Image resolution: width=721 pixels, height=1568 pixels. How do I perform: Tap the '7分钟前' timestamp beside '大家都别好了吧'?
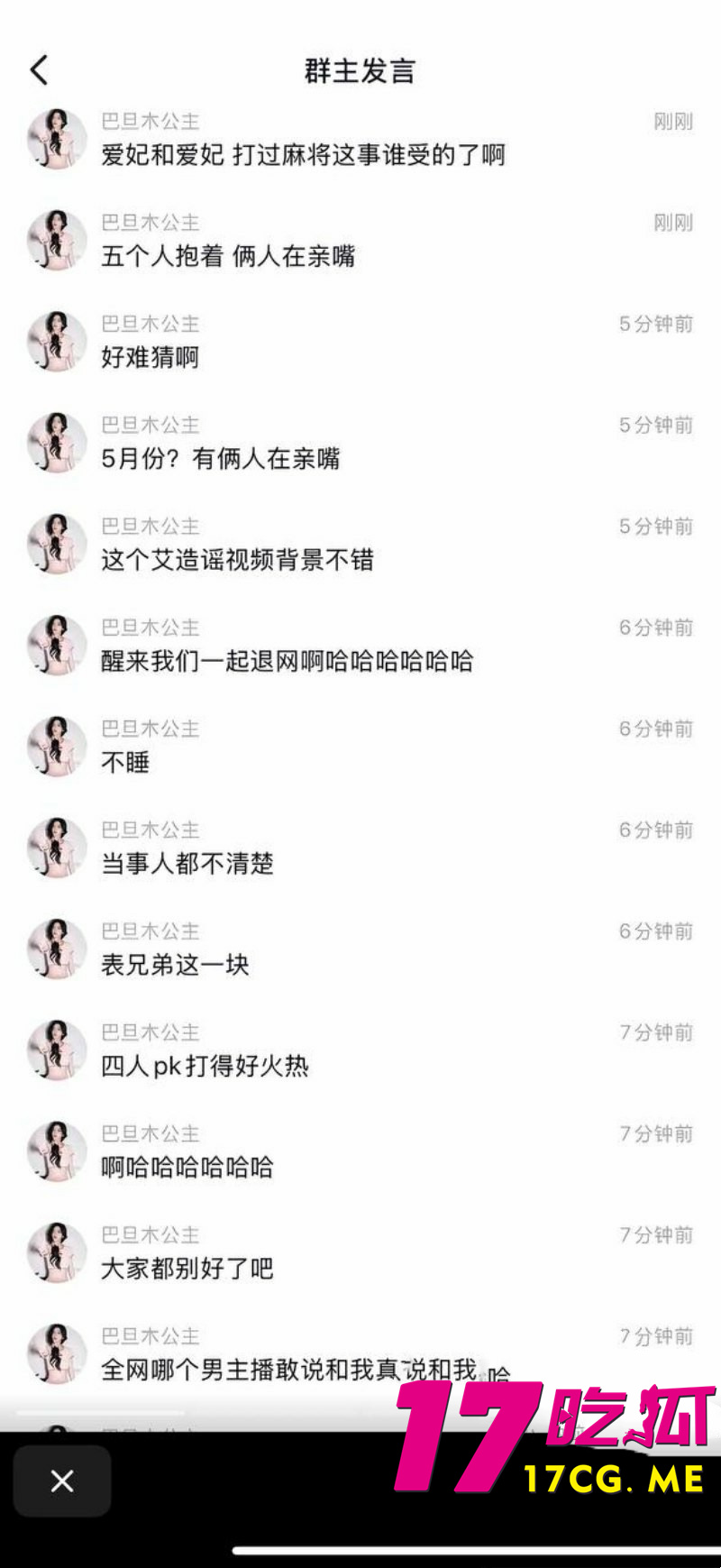656,1236
